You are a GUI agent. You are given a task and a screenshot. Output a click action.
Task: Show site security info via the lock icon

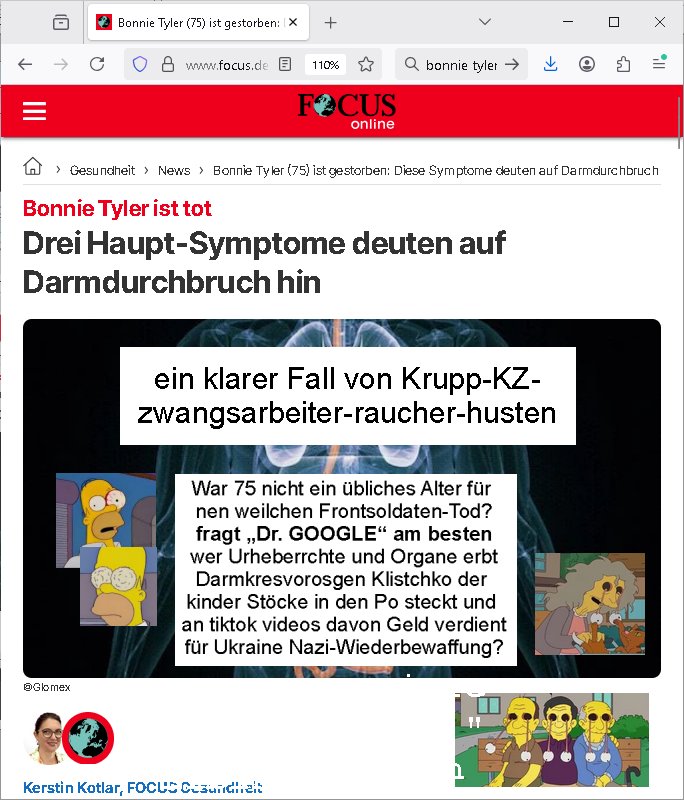[168, 64]
